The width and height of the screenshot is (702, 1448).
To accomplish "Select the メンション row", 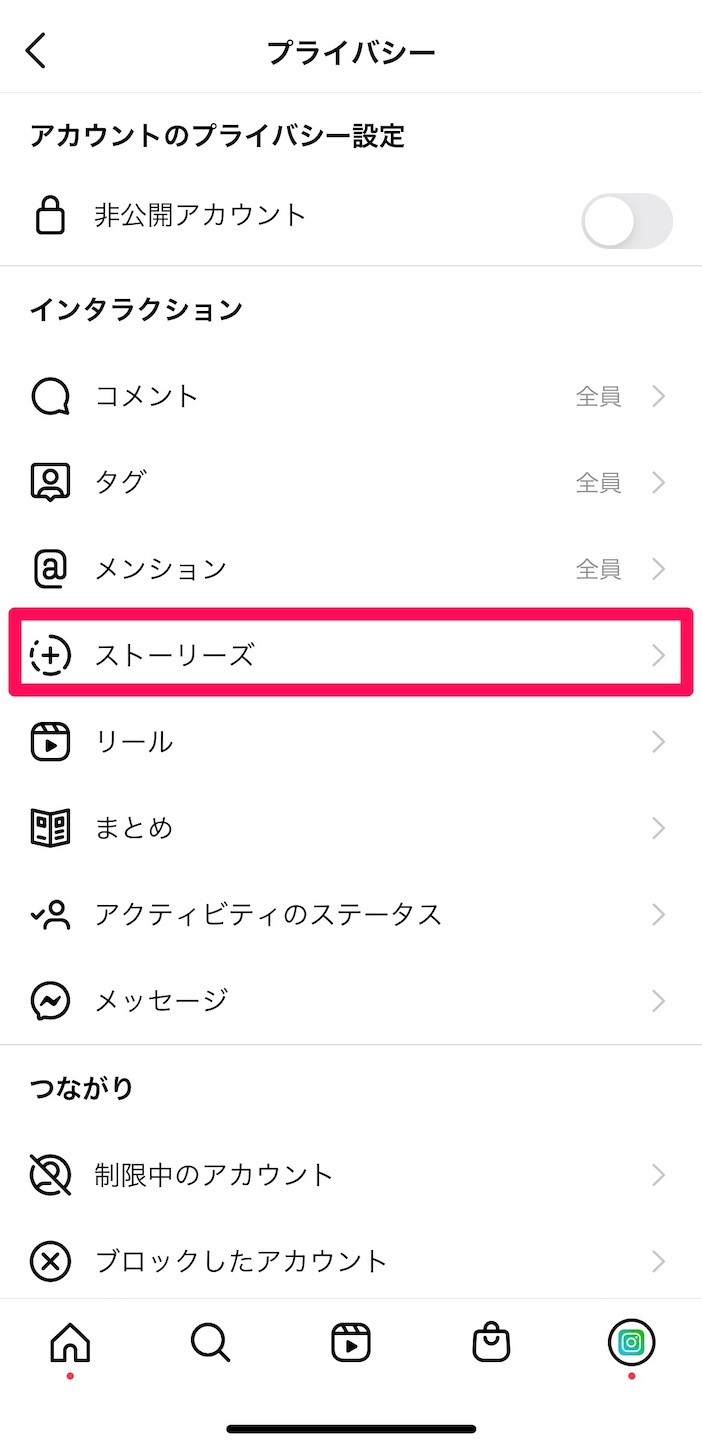I will click(350, 569).
